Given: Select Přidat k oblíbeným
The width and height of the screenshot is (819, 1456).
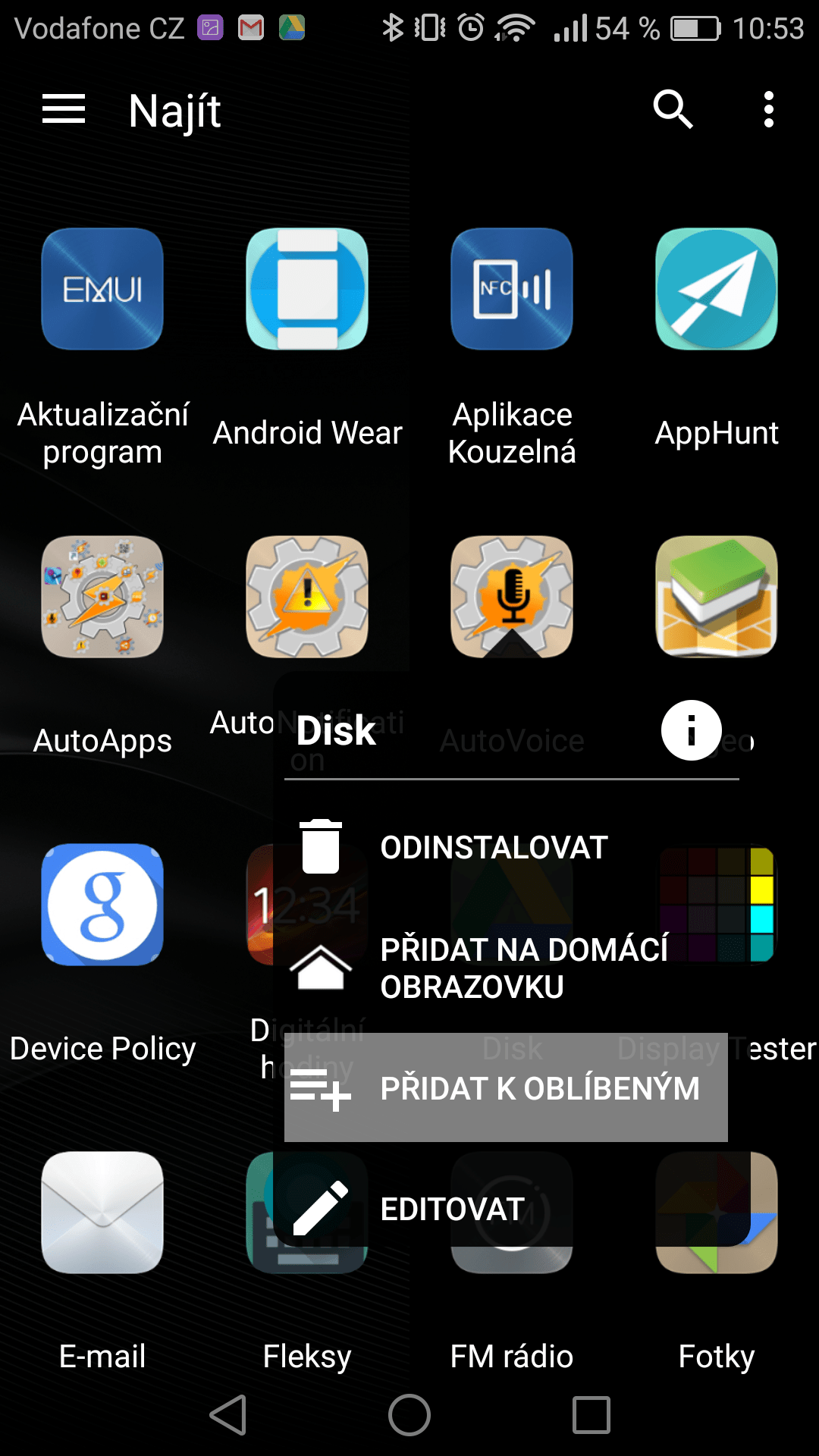Looking at the screenshot, I should pos(506,1088).
